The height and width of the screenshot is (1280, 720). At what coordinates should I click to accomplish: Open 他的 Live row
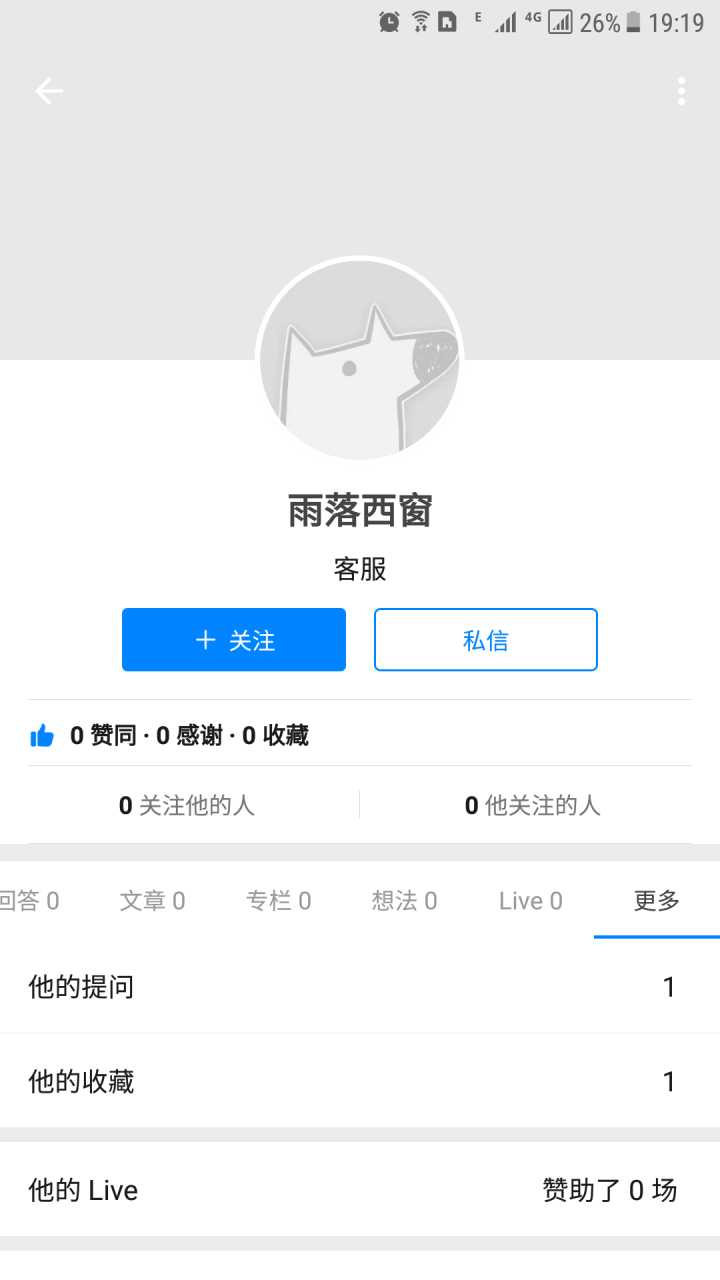[360, 1190]
